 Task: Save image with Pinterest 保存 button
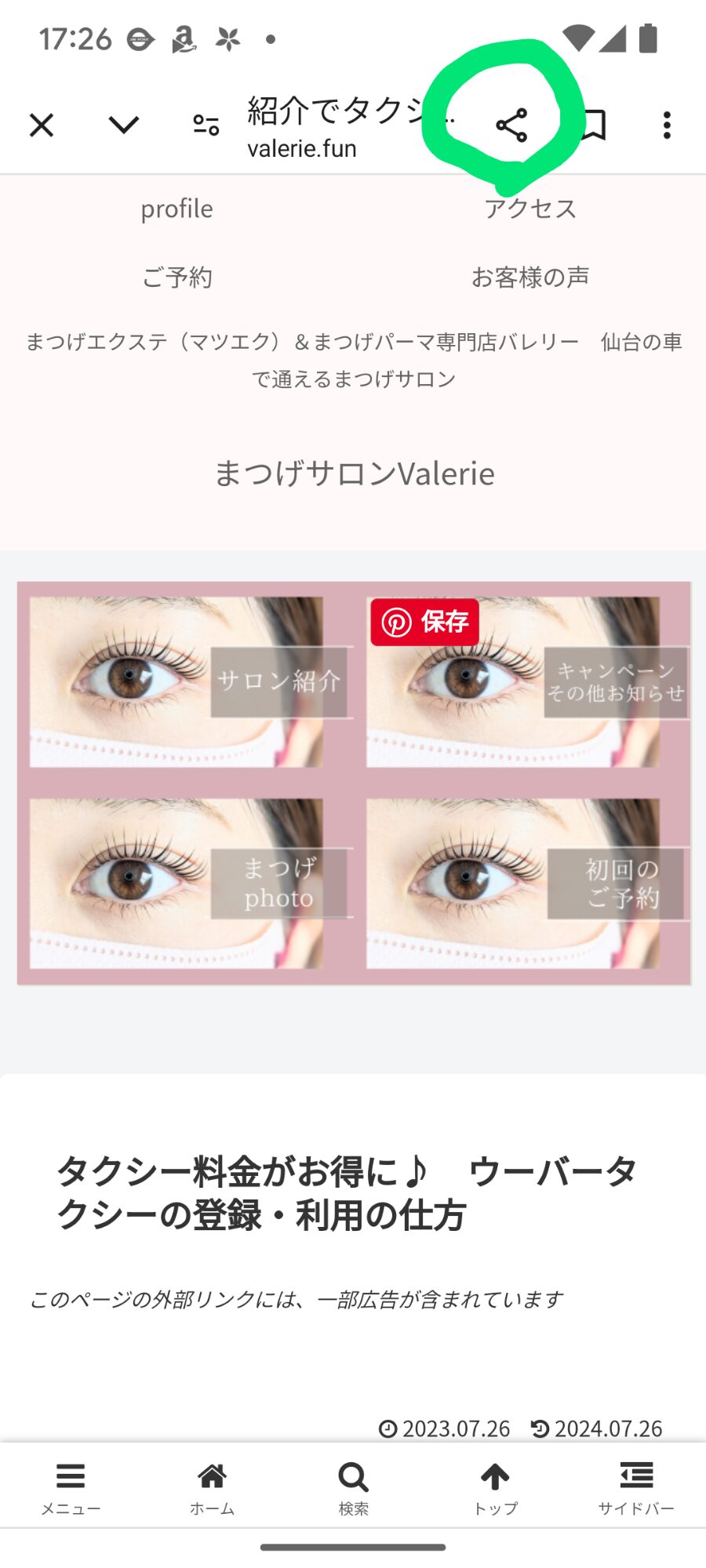424,622
